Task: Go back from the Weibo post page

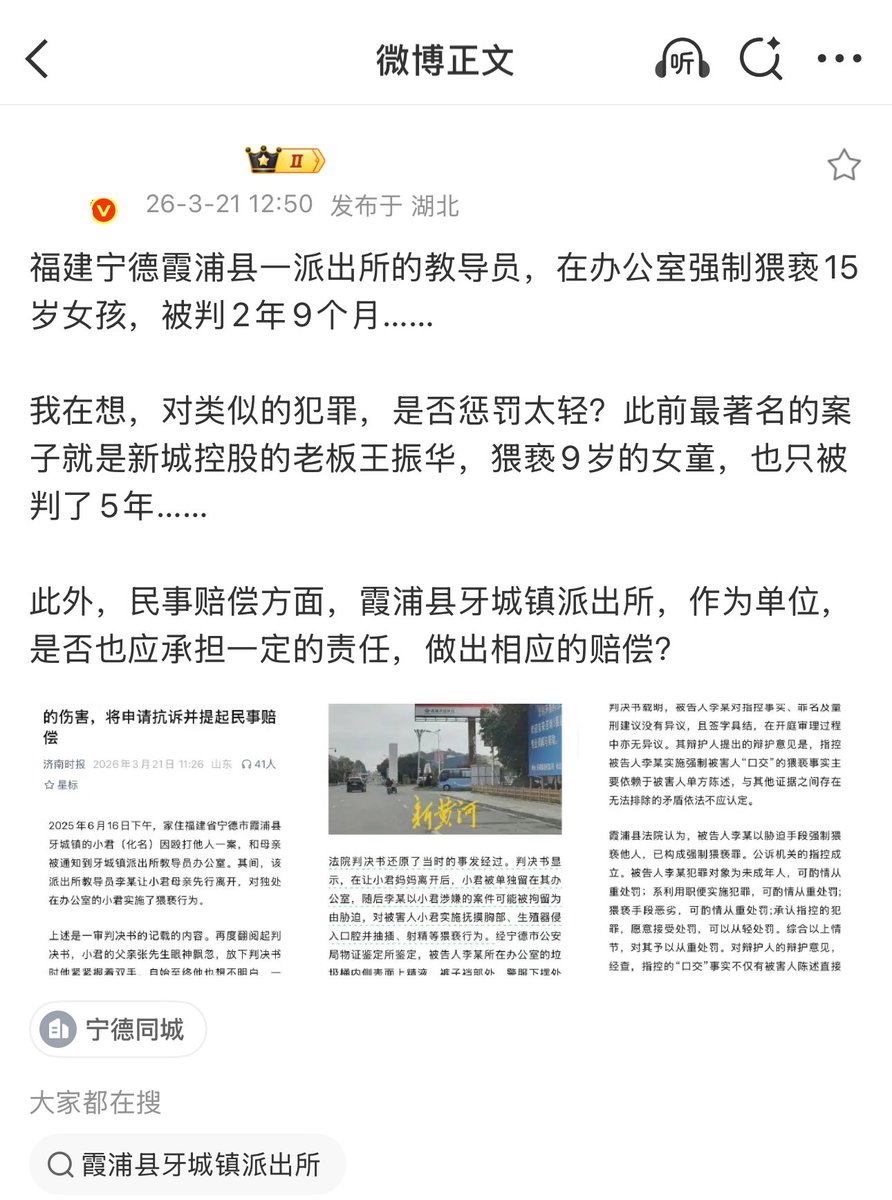Action: tap(38, 60)
